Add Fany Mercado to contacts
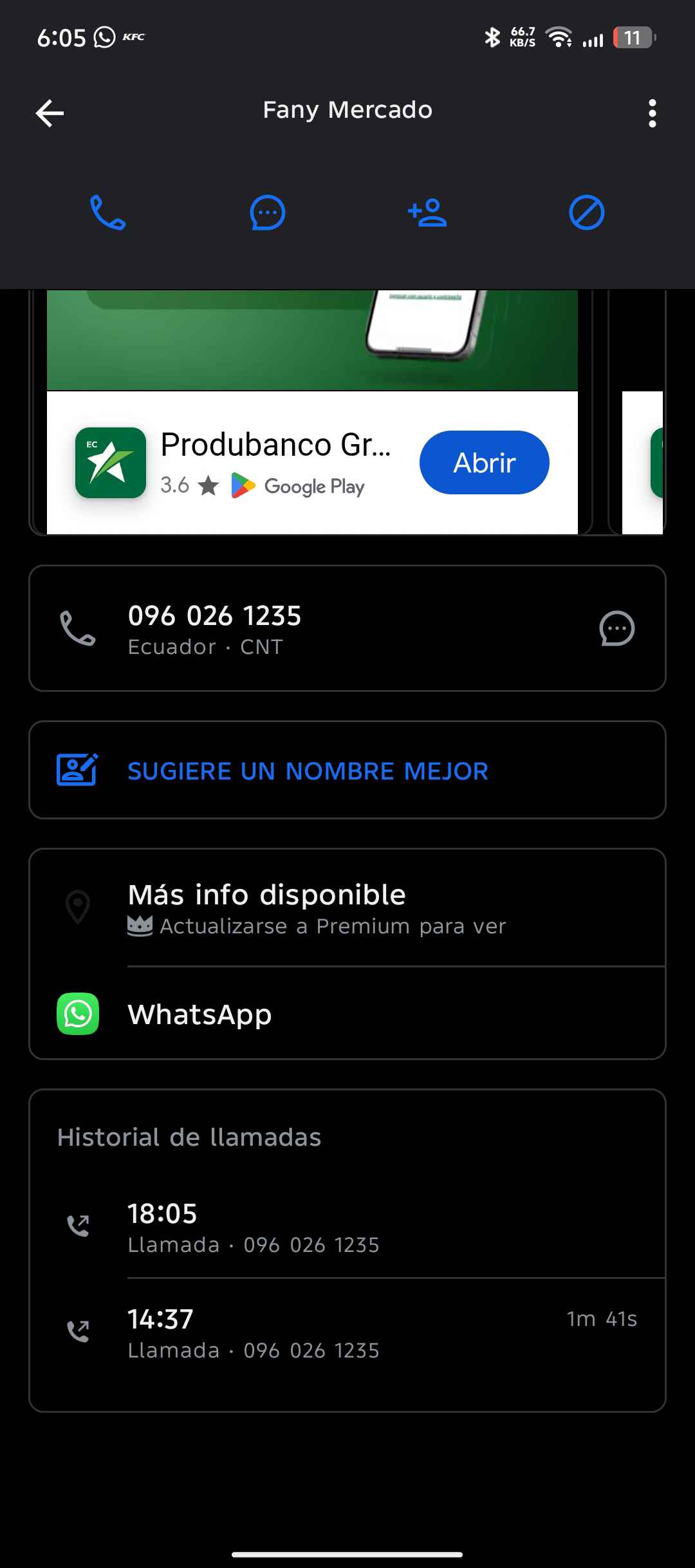Screen dimensions: 695x1568 (x=427, y=212)
